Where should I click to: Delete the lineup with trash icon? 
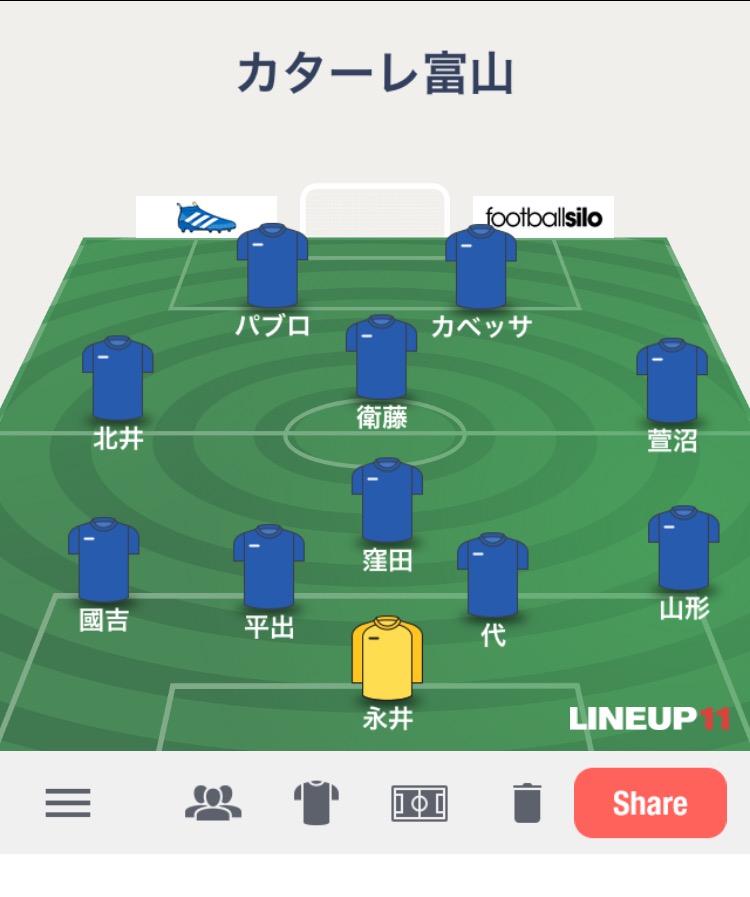(x=527, y=802)
